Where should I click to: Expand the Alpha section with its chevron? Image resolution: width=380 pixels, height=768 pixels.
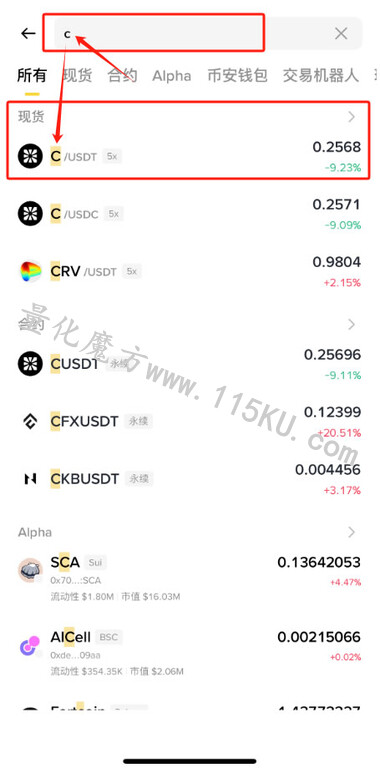pos(352,532)
